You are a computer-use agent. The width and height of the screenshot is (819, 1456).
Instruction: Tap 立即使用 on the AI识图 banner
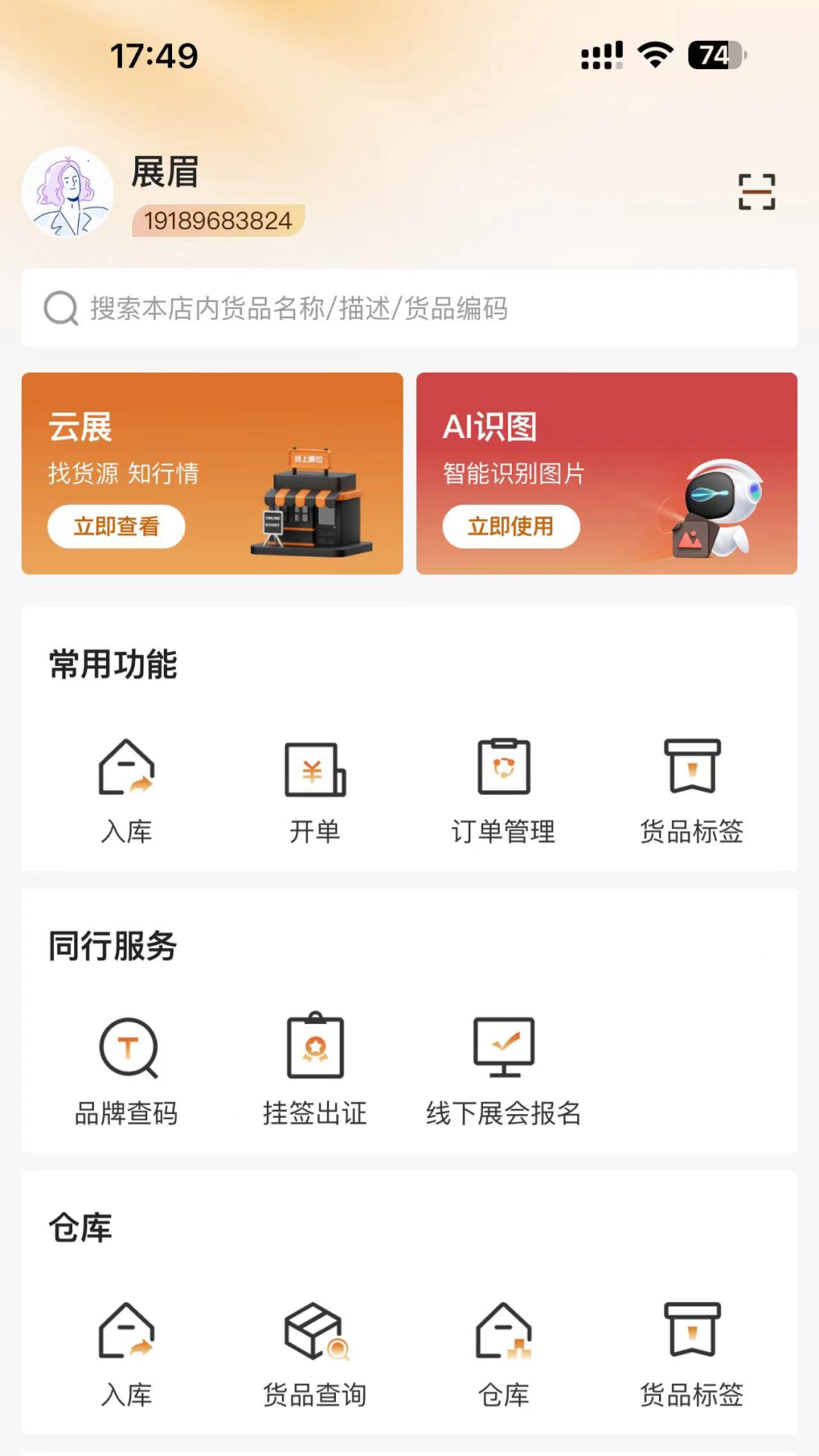[x=510, y=526]
